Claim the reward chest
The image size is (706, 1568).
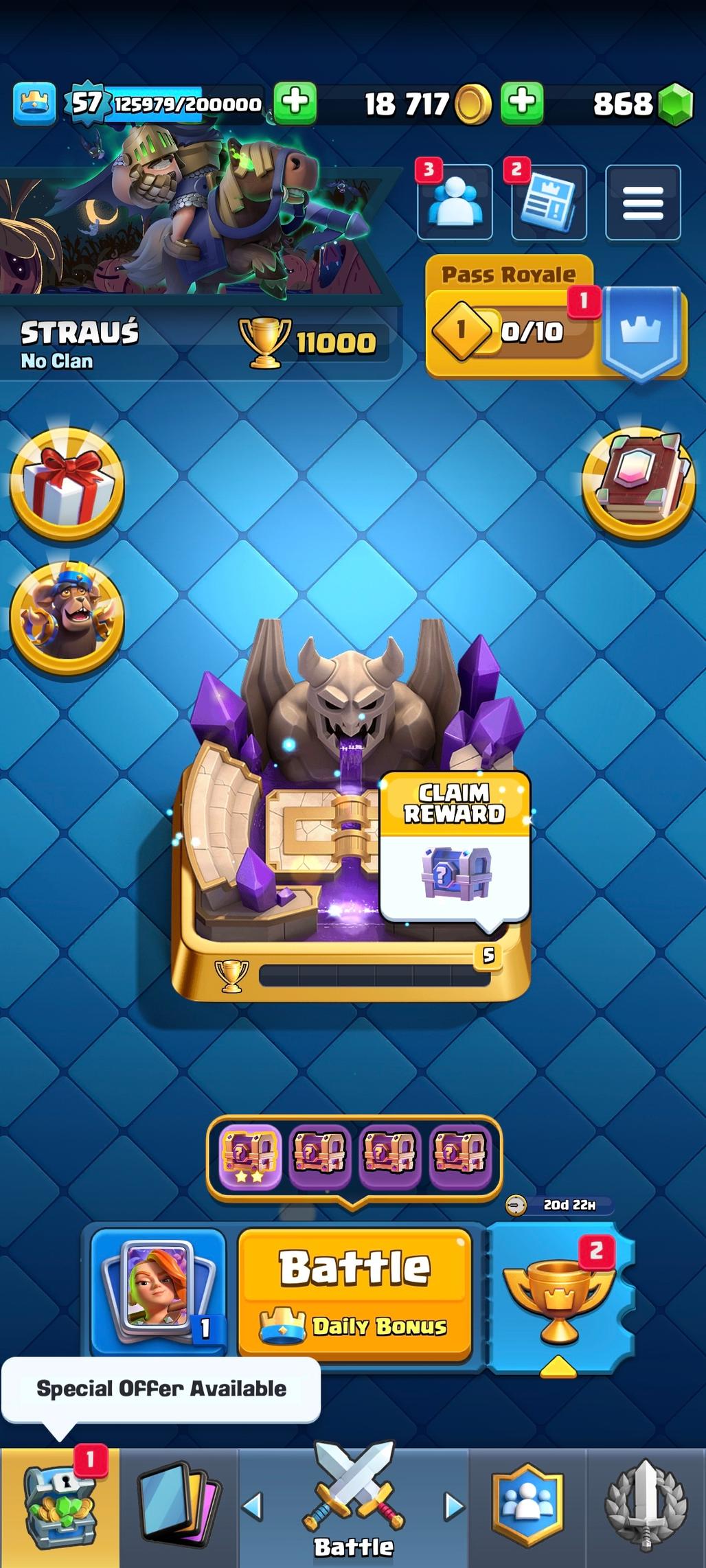coord(455,851)
